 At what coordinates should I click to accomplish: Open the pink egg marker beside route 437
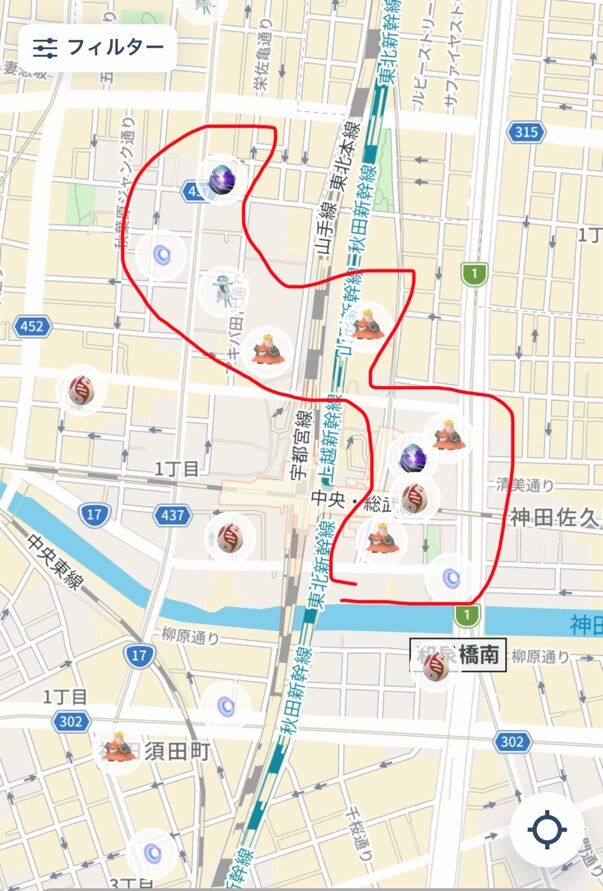click(230, 538)
